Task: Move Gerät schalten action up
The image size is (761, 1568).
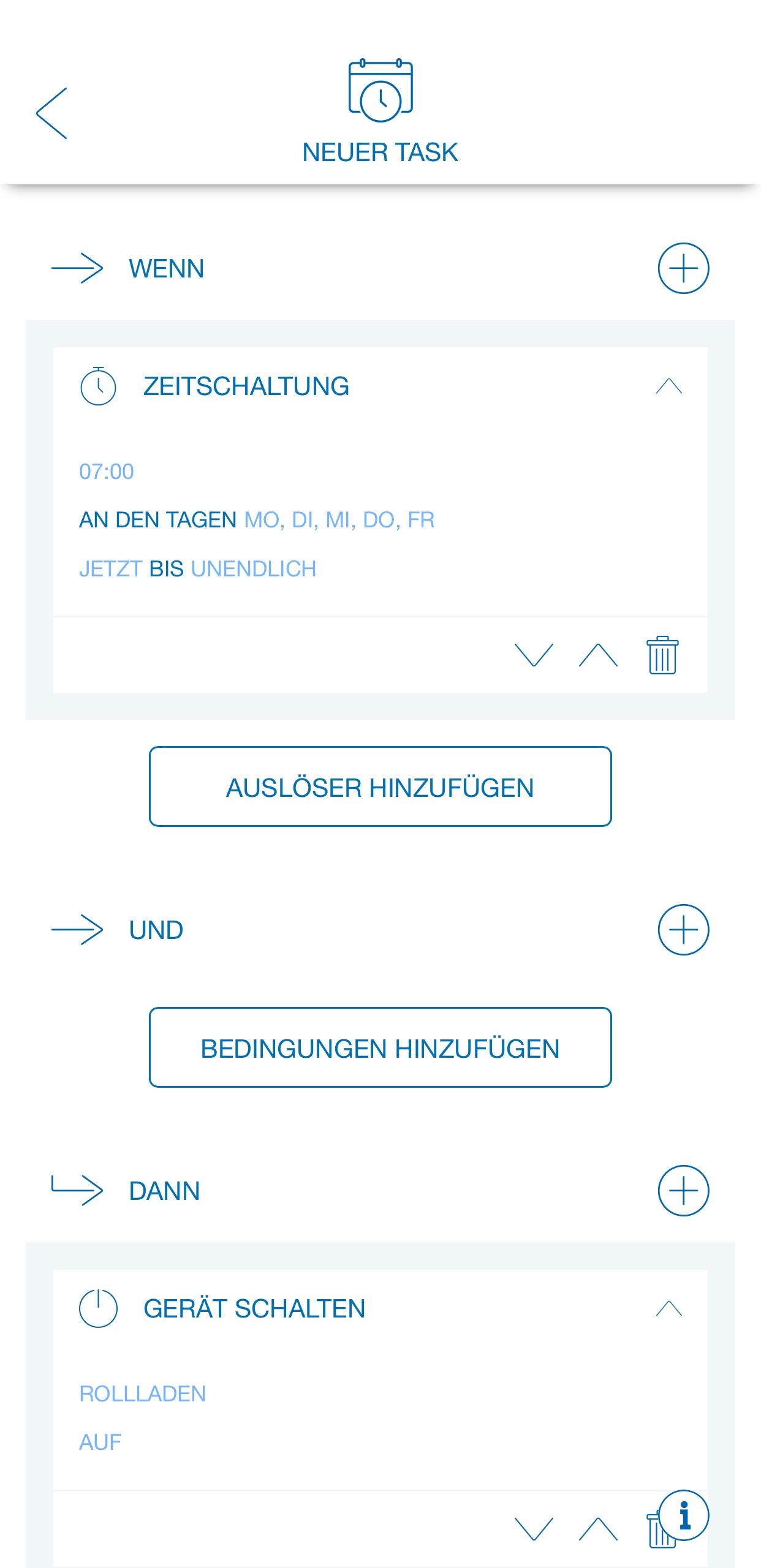Action: pyautogui.click(x=598, y=1529)
